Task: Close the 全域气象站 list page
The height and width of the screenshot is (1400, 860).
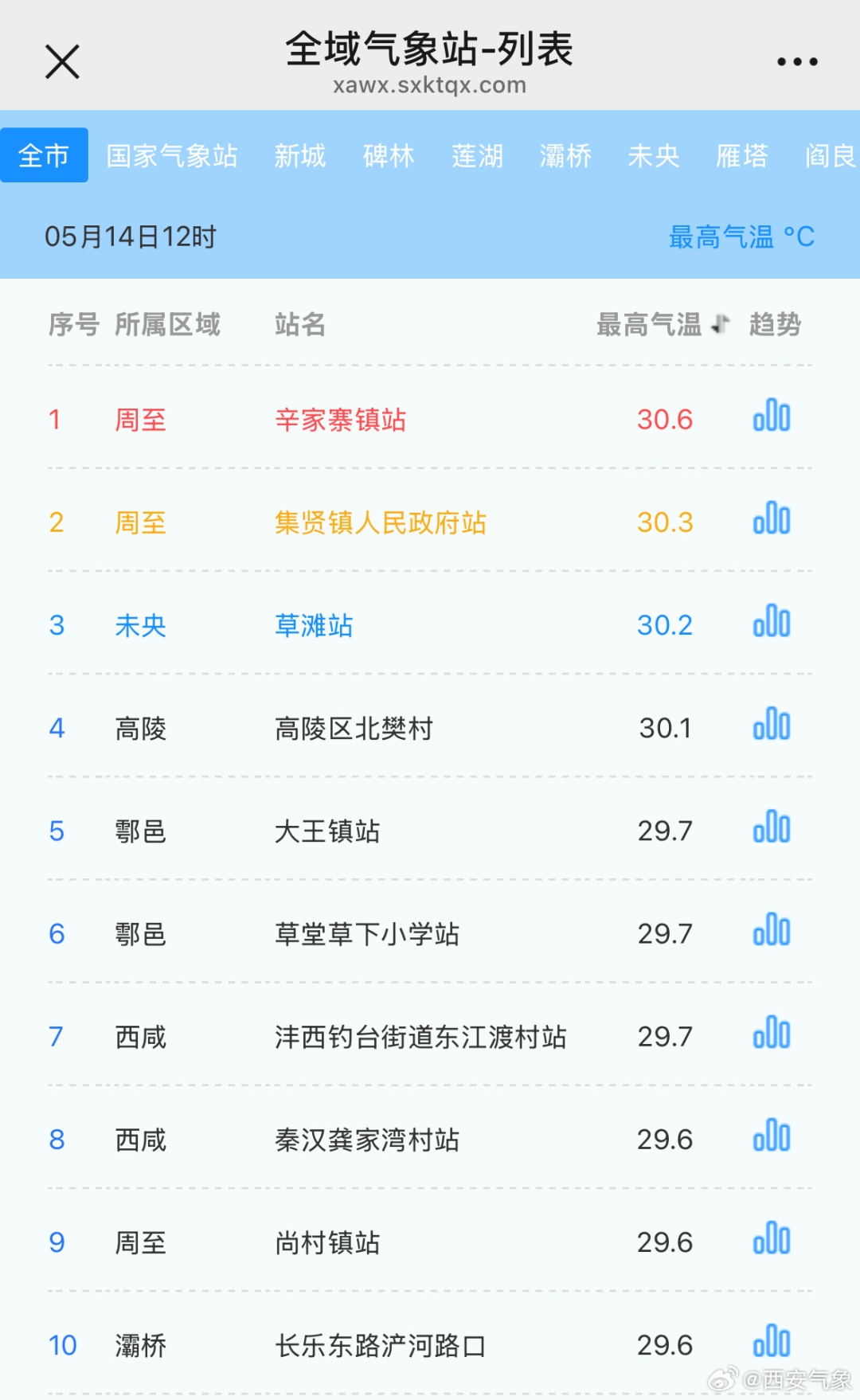Action: click(x=61, y=60)
